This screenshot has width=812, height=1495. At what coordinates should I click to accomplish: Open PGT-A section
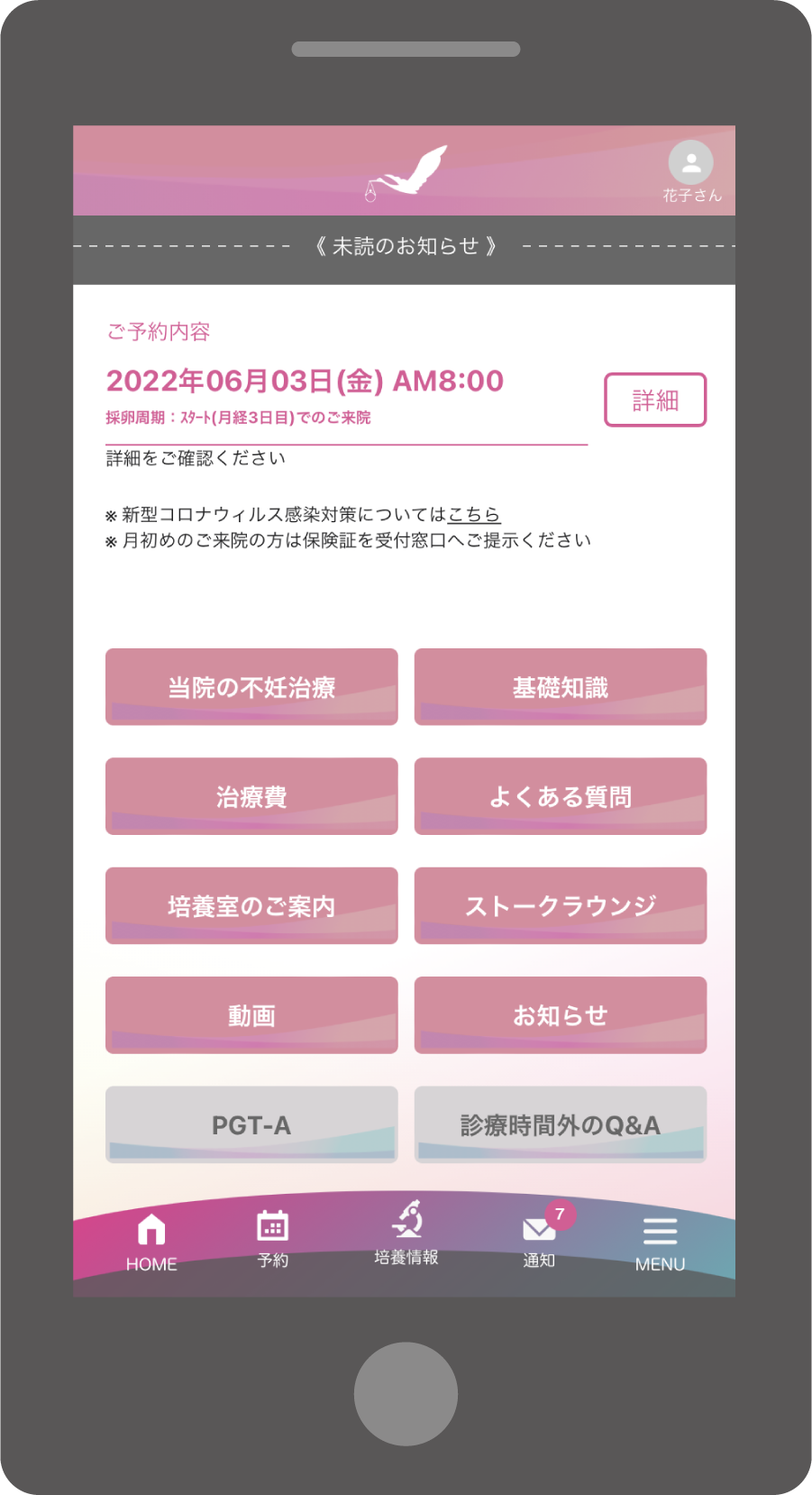click(251, 1124)
